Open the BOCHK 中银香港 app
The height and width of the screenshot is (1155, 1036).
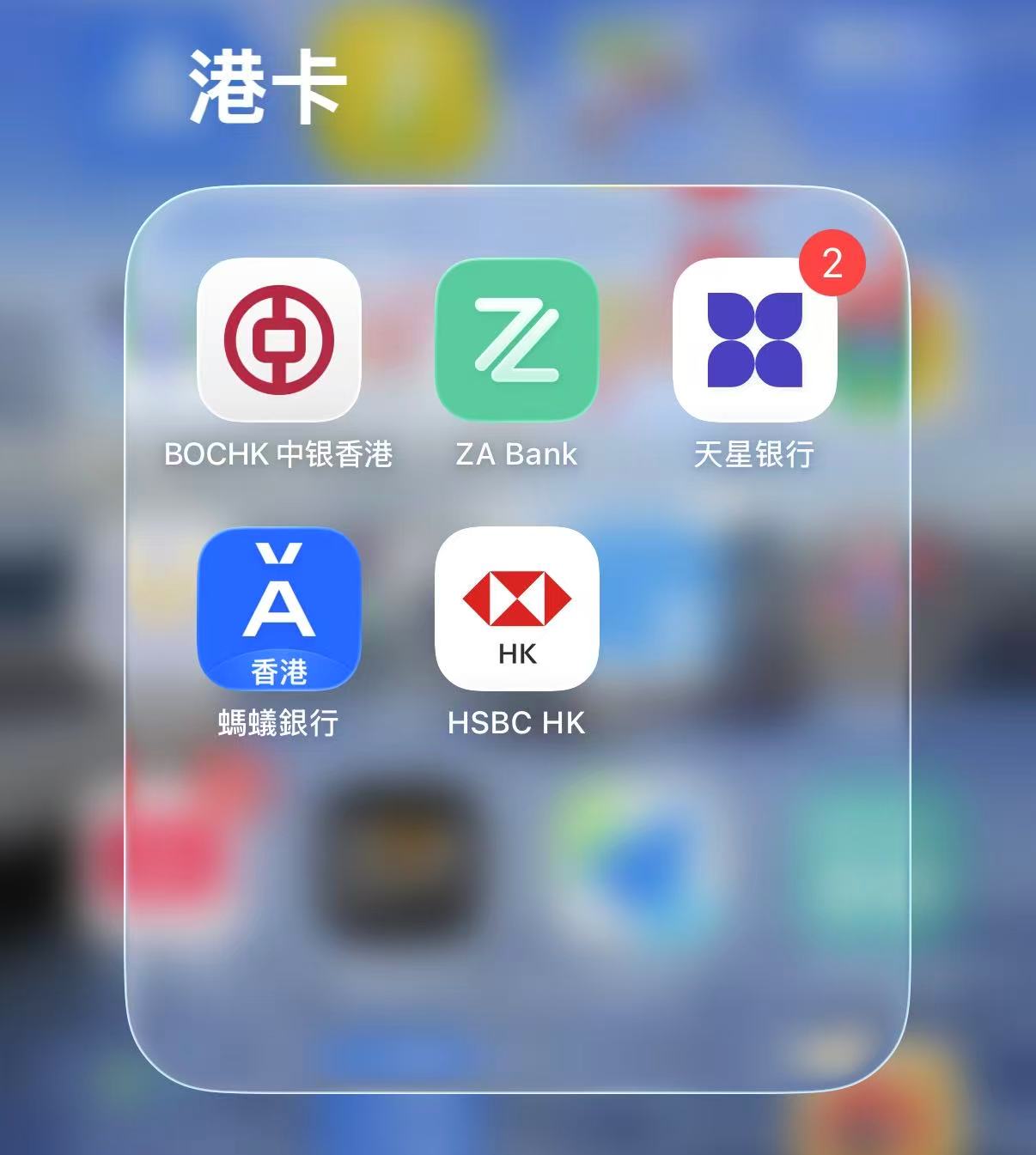(x=279, y=340)
